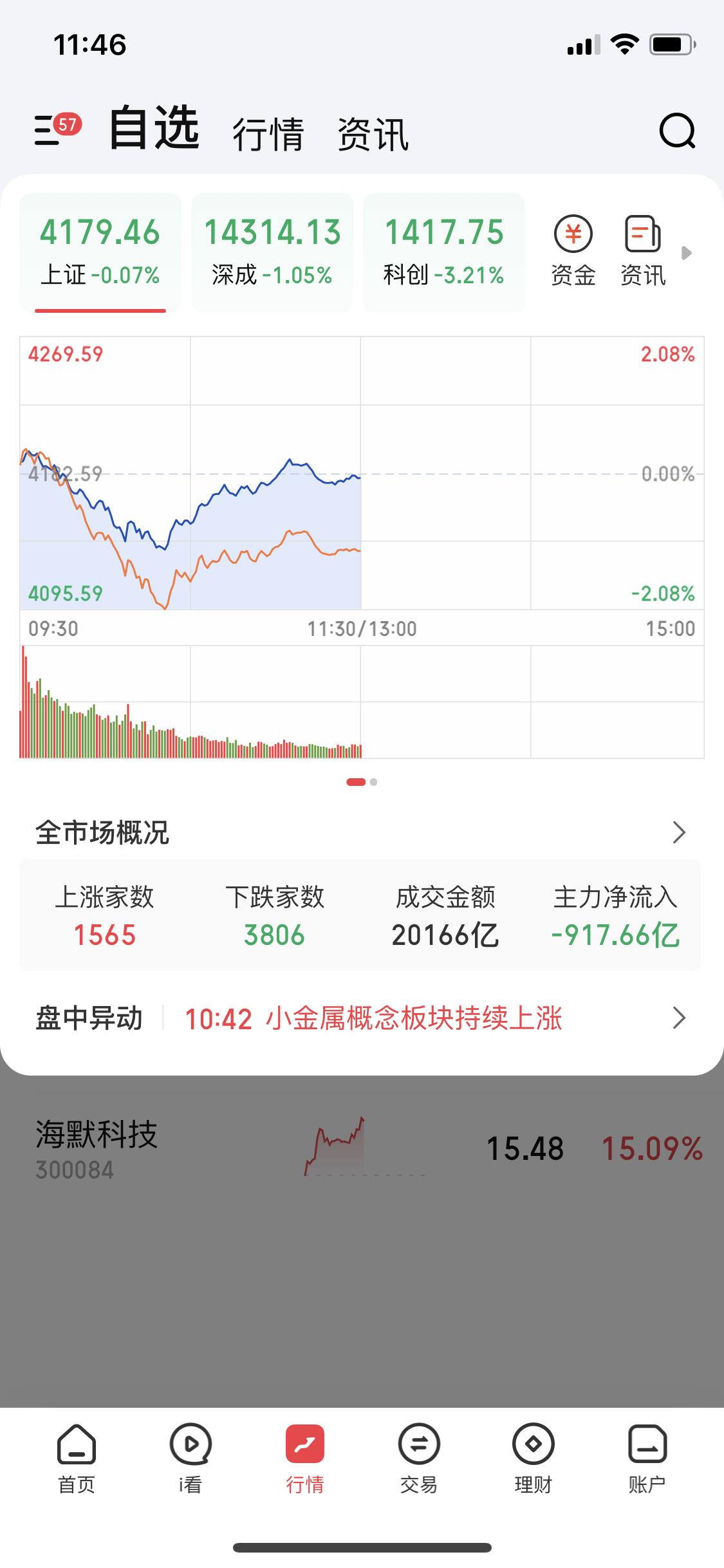The height and width of the screenshot is (1568, 724).
Task: View the 盘中异动 news about 小金属概念板块
Action: tap(373, 1018)
